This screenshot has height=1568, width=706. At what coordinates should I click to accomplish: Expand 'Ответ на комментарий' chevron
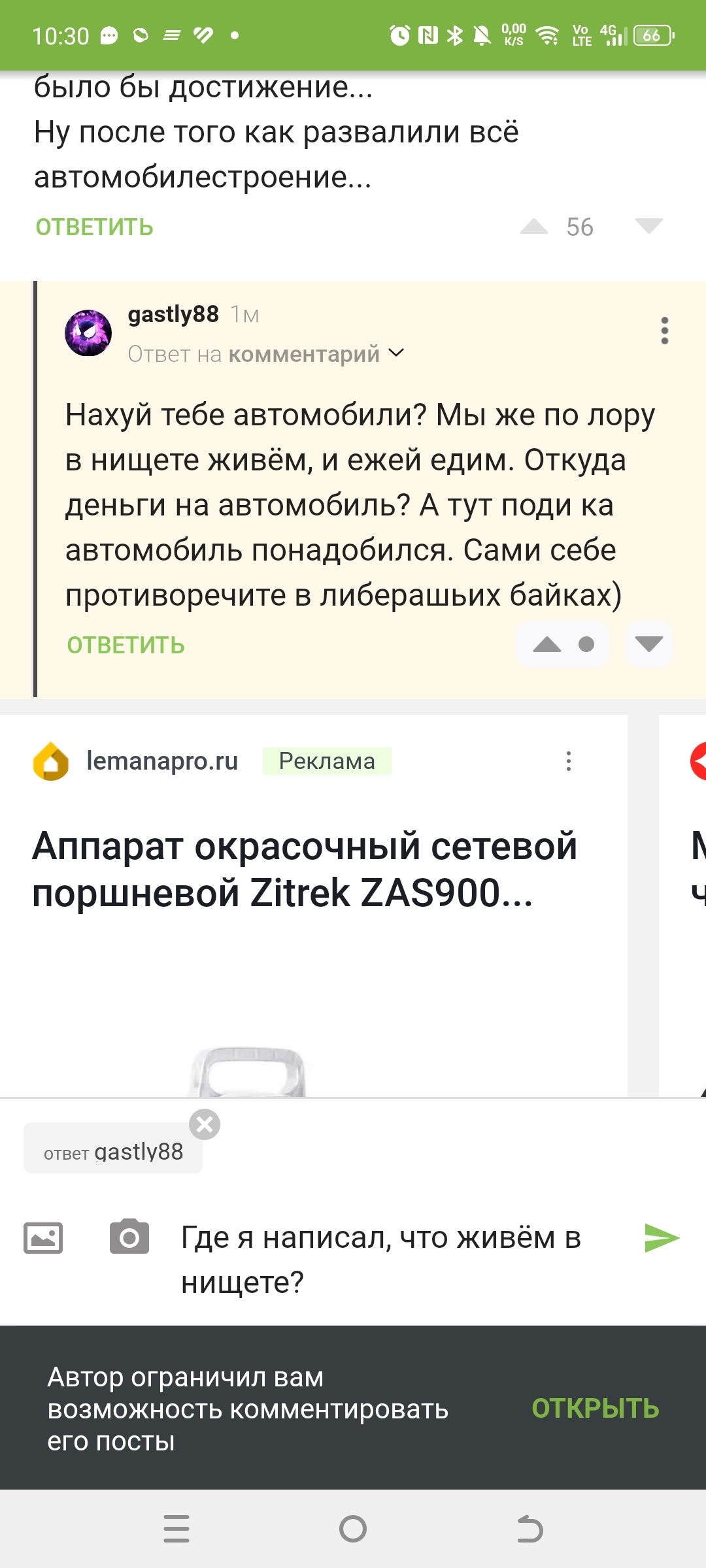[396, 353]
